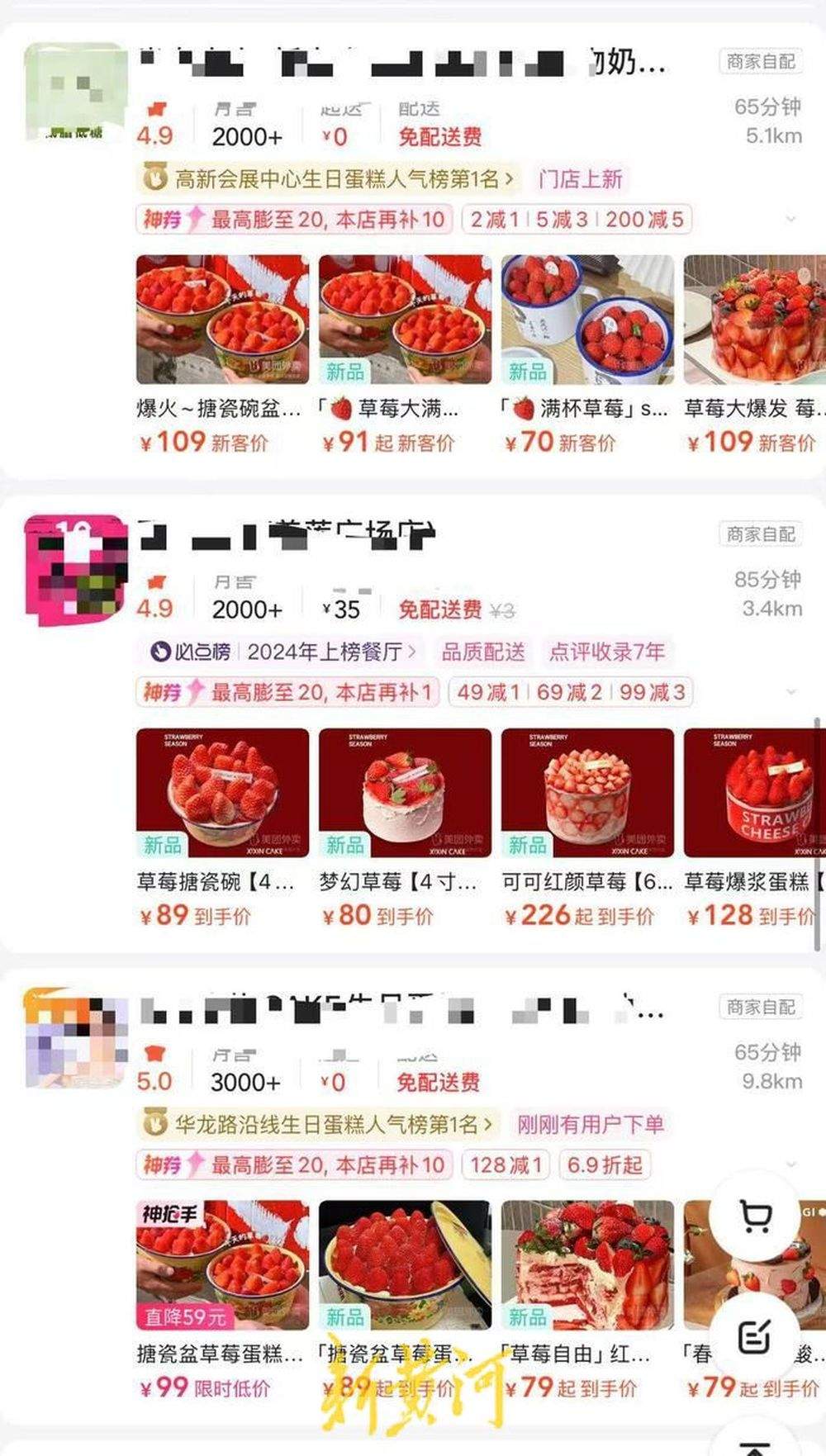Expand coupons row with 49减1 69减2
Screen dimensions: 826x1456
(790, 692)
